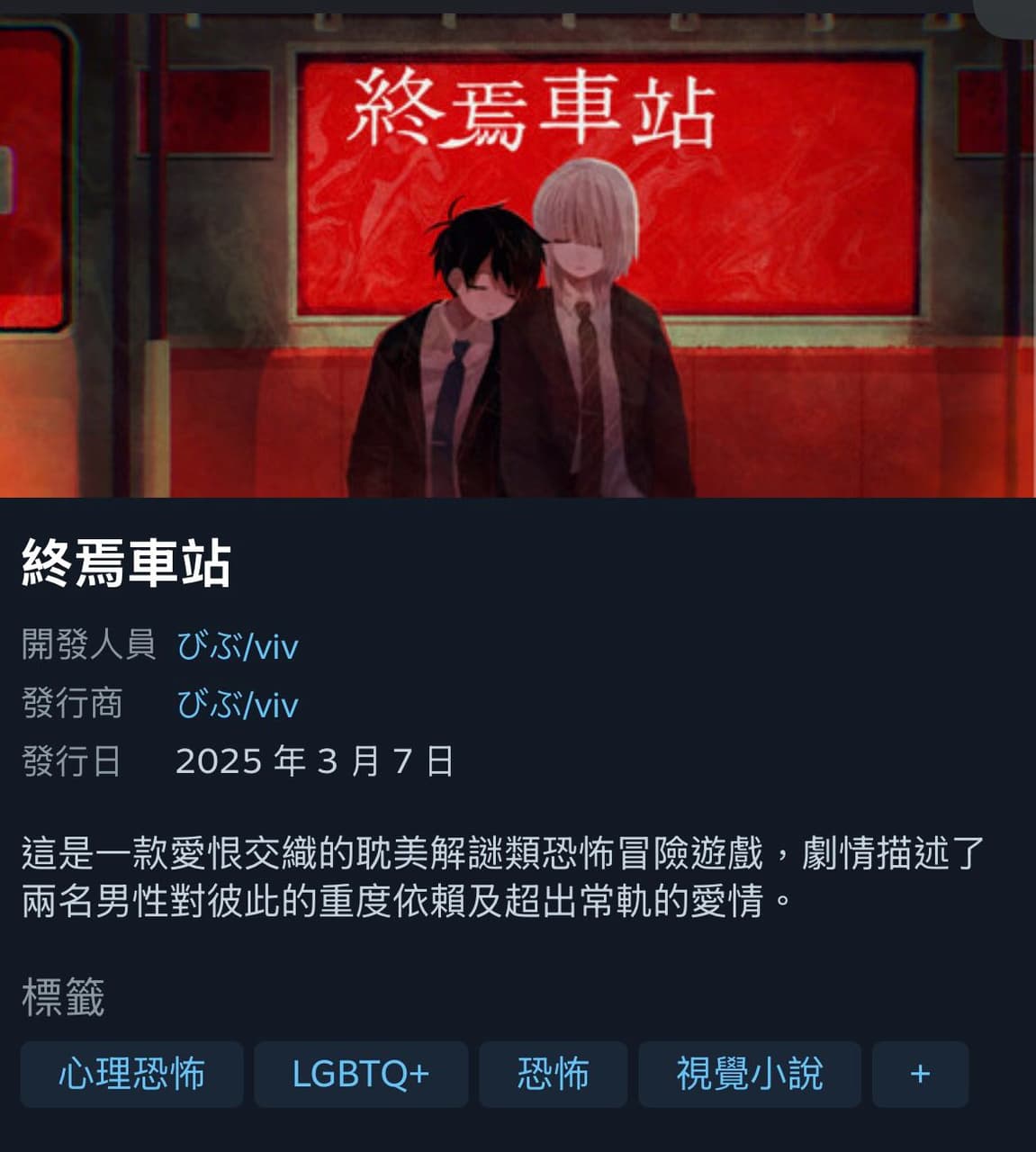Open the developer link びぶ/viv
The width and height of the screenshot is (1036, 1152).
237,646
